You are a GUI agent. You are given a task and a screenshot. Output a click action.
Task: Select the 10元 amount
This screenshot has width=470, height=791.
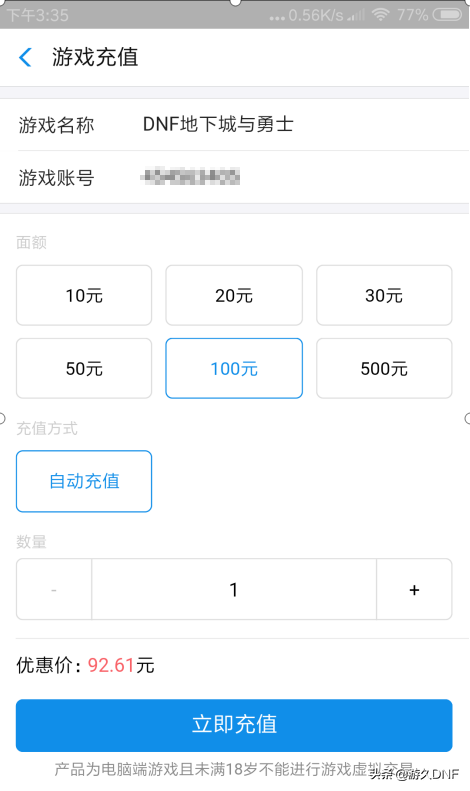84,295
